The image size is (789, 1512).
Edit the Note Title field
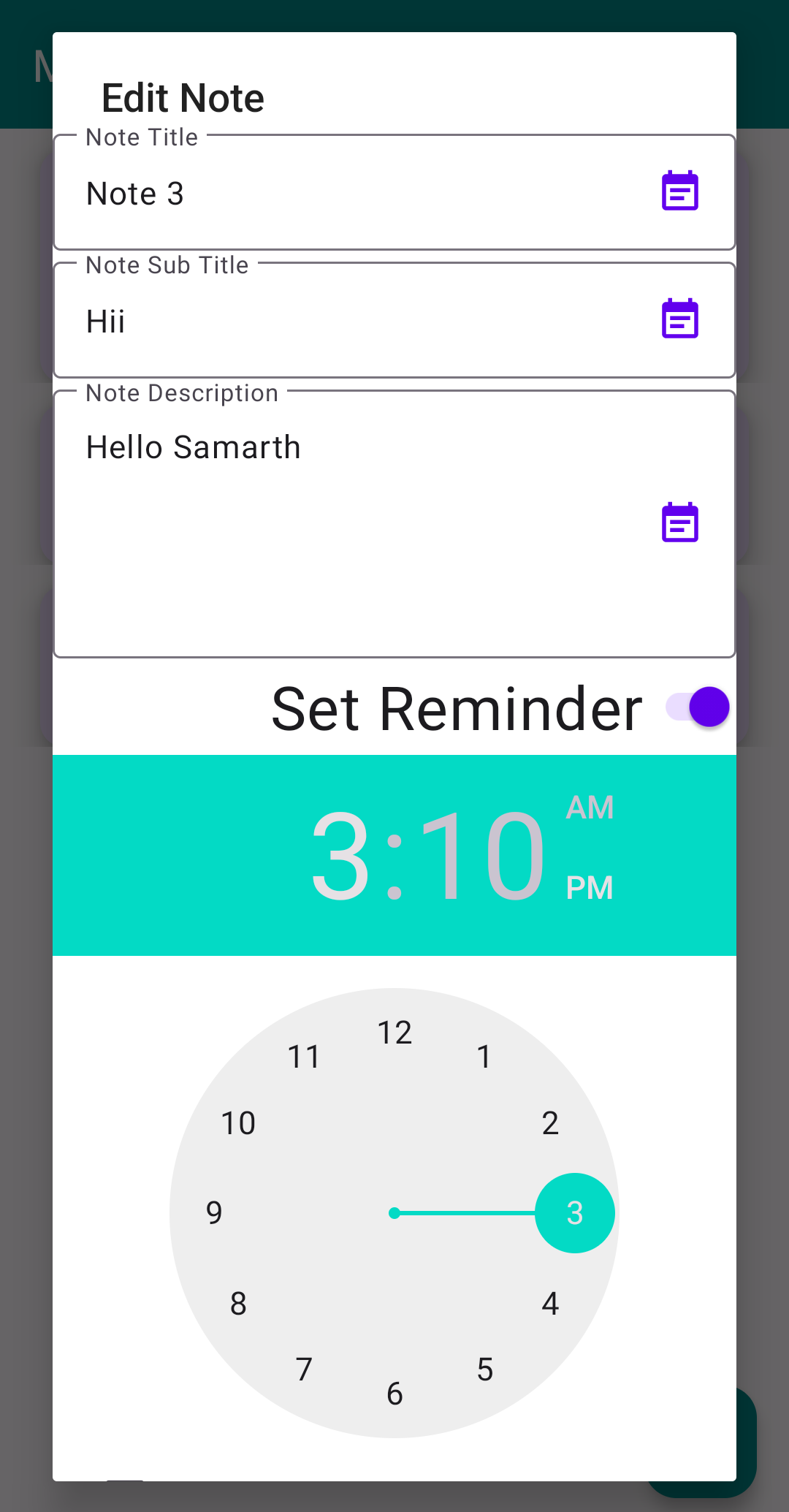pos(292,193)
